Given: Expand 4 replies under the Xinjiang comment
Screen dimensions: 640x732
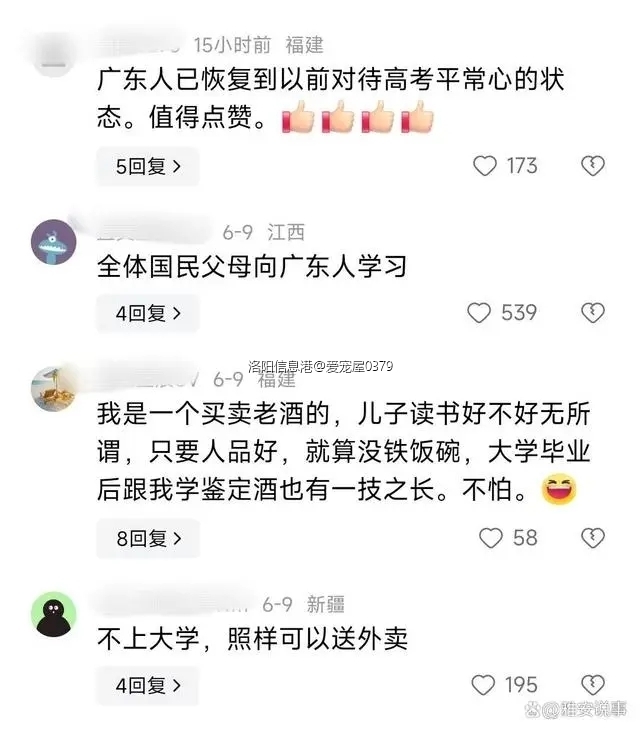Looking at the screenshot, I should [147, 685].
